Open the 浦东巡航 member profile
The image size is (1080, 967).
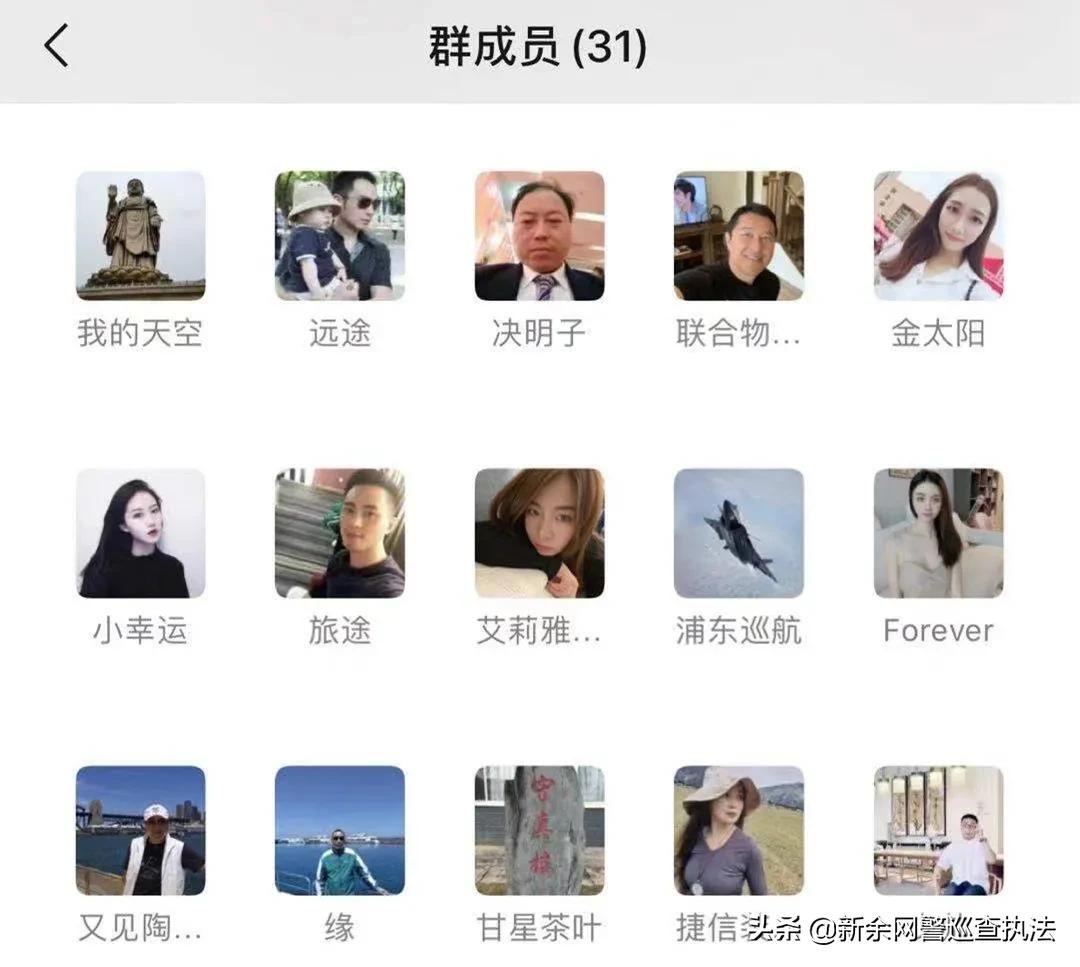point(738,533)
